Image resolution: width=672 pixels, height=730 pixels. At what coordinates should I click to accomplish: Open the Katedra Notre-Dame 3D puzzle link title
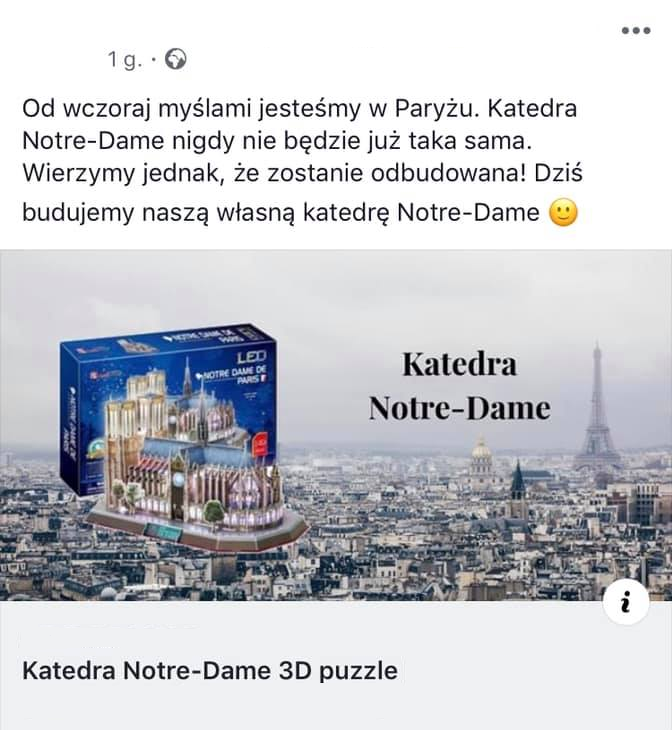click(210, 670)
